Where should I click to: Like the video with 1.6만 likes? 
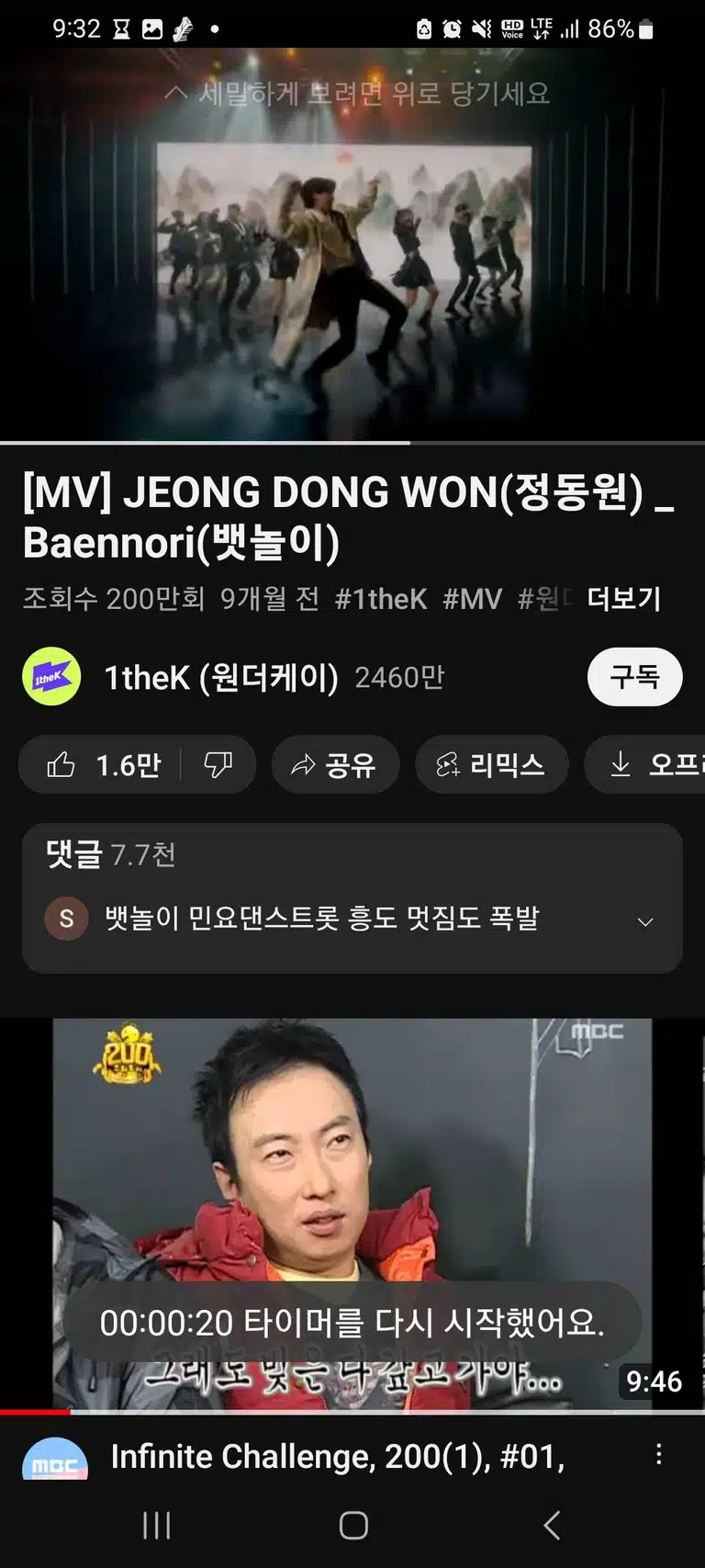tap(103, 764)
